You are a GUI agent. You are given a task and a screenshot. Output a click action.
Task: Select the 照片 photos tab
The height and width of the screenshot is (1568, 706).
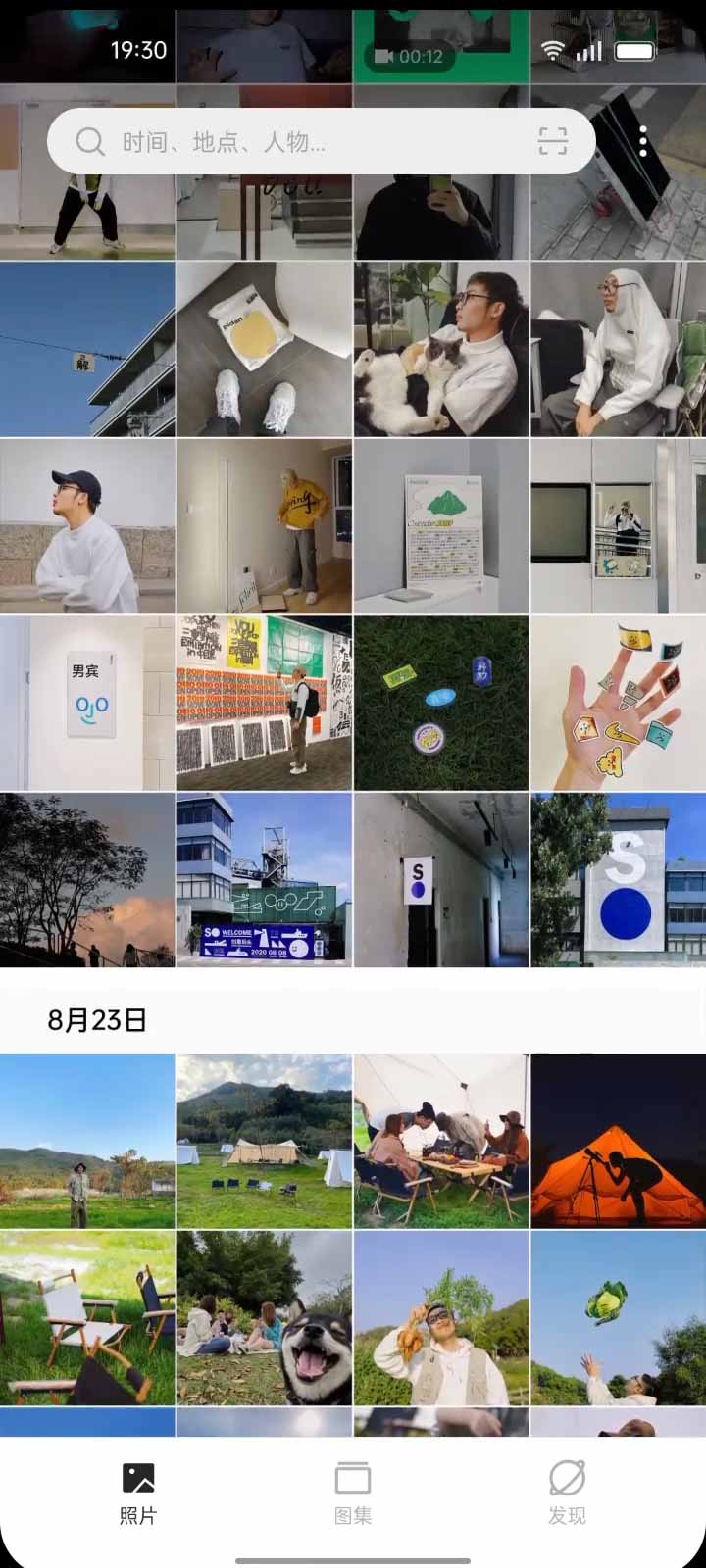[x=138, y=1493]
